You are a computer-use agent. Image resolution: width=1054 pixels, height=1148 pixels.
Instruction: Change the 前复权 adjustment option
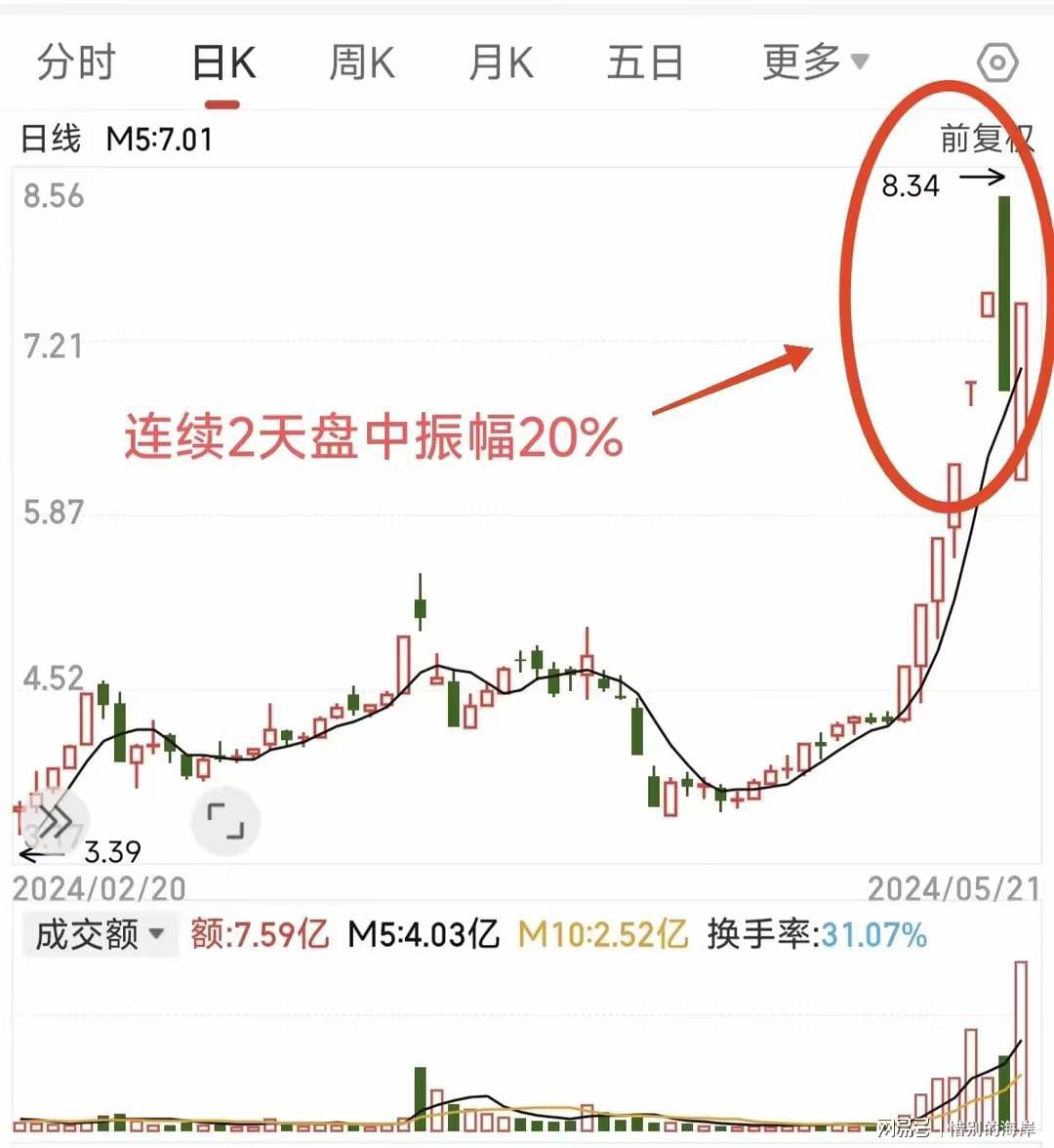pyautogui.click(x=986, y=139)
